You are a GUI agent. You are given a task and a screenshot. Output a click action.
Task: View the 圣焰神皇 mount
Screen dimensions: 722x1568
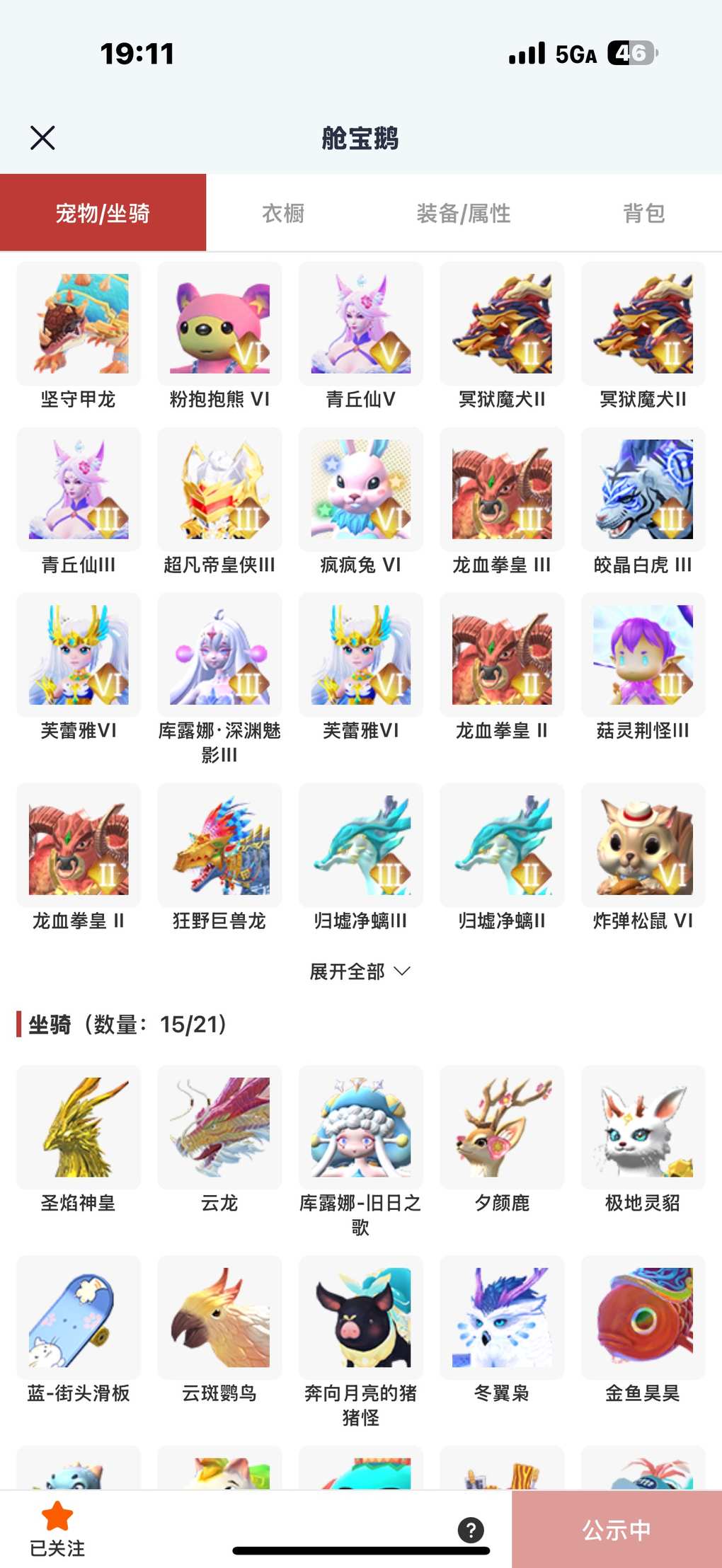pyautogui.click(x=79, y=1127)
